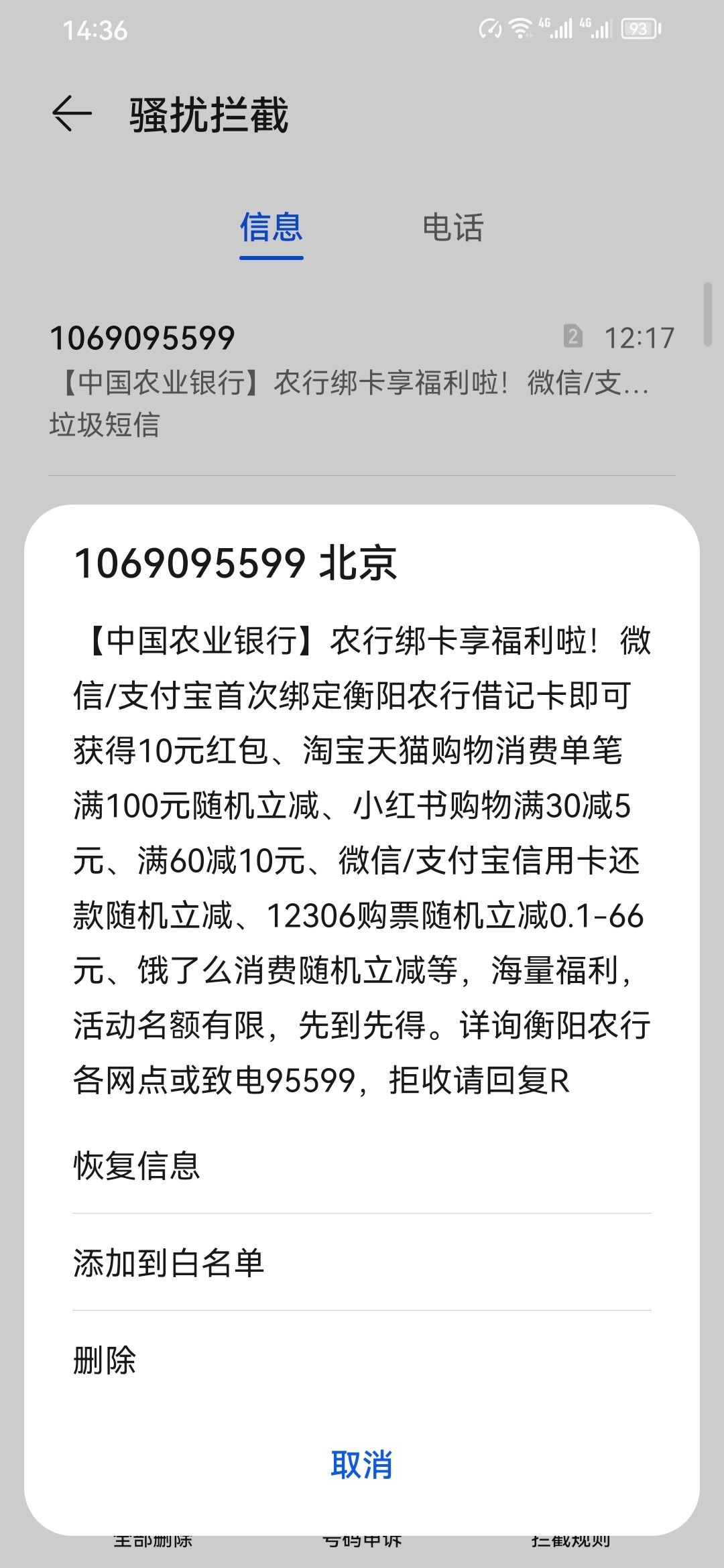Select 恢复信息 to restore the message
This screenshot has height=1568, width=724.
pyautogui.click(x=137, y=1166)
